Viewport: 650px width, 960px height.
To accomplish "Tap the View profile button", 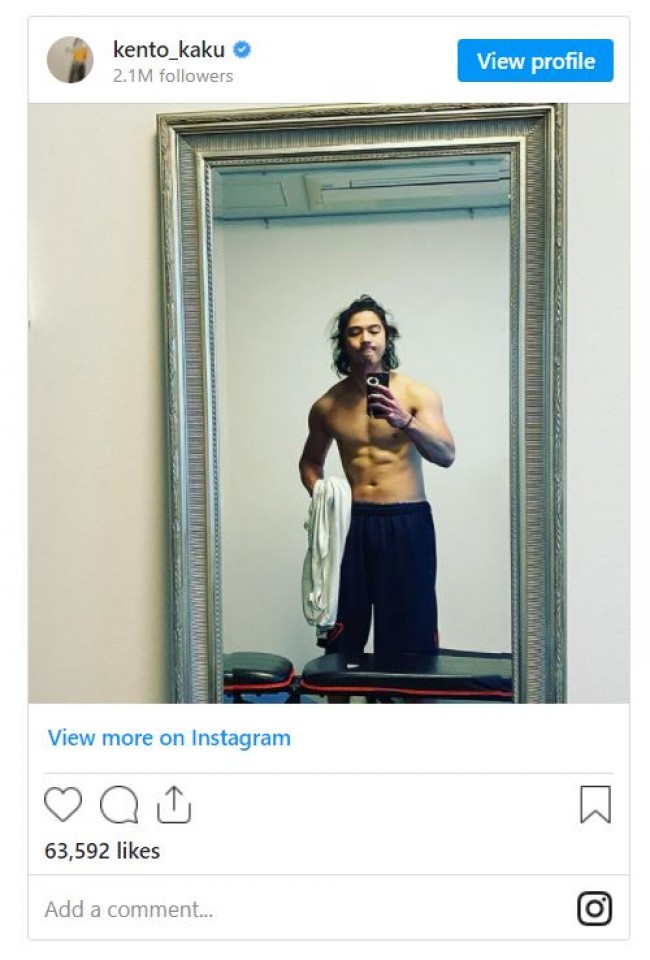I will pos(535,61).
